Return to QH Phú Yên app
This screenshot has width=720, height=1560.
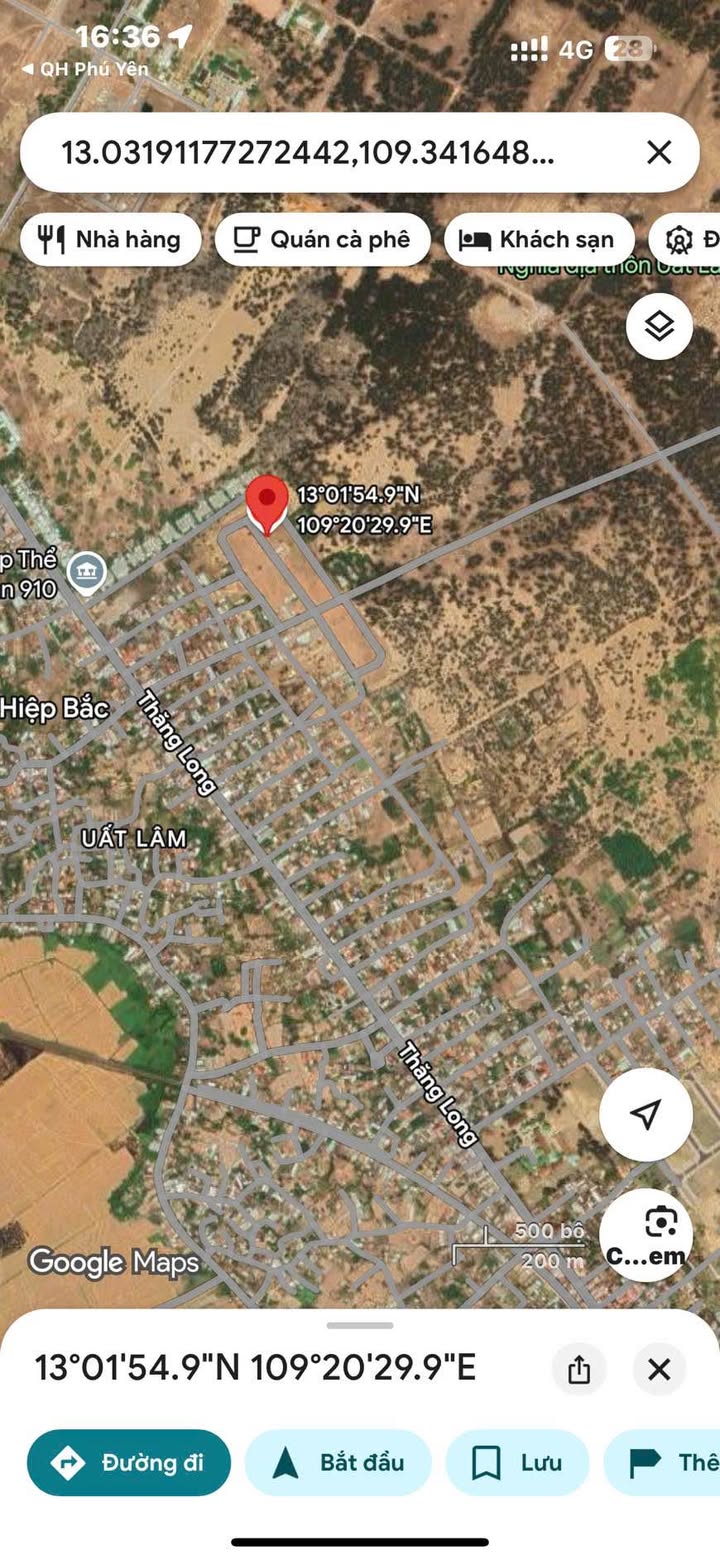85,69
